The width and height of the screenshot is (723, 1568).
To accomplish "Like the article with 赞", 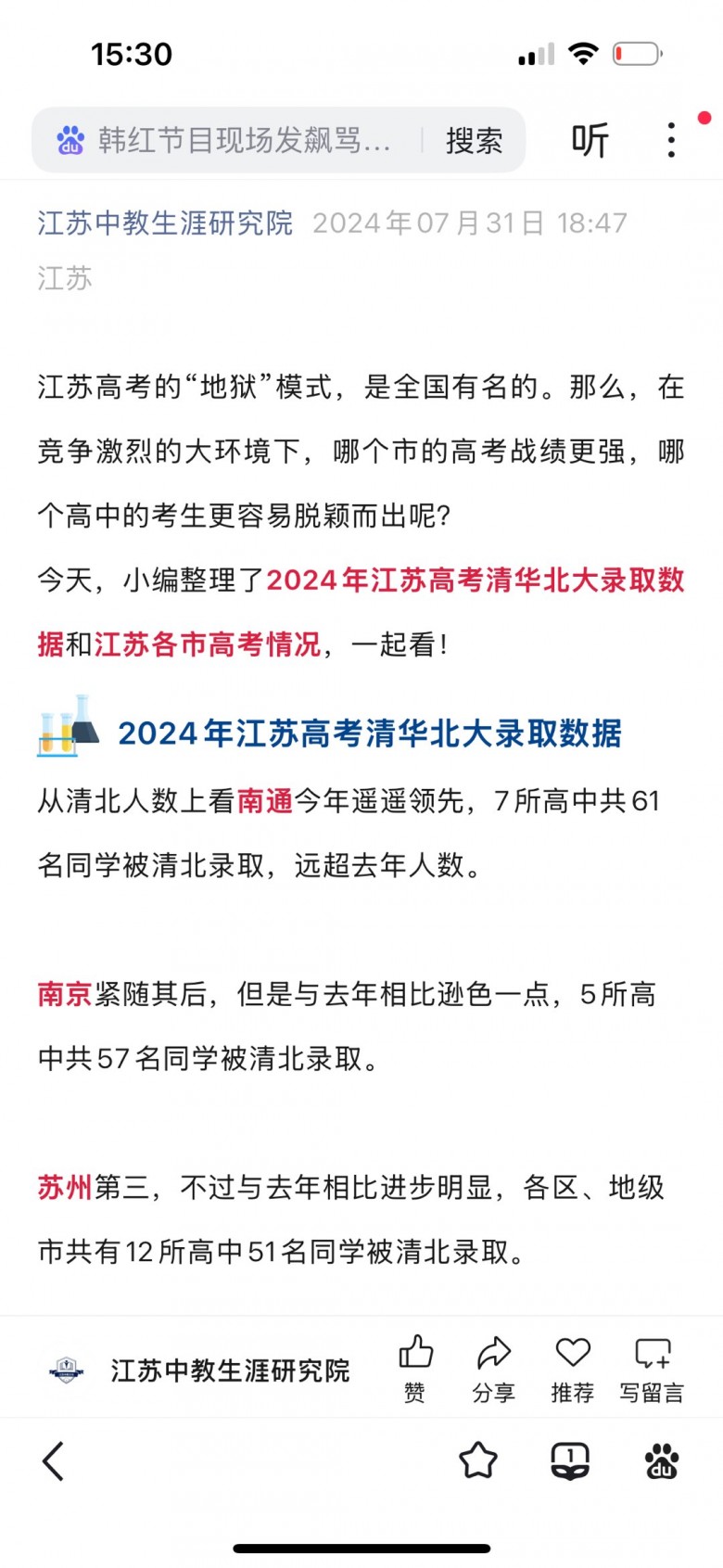I will point(415,1369).
